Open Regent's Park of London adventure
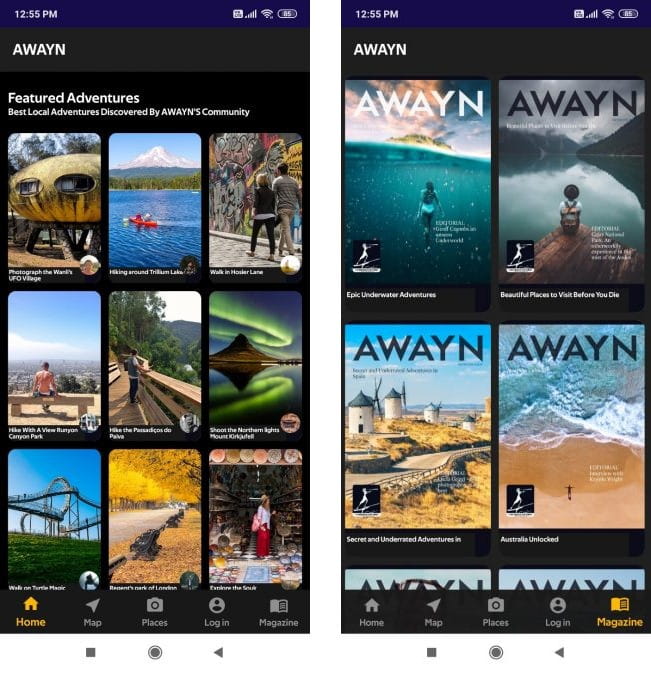The height and width of the screenshot is (673, 651). 154,518
